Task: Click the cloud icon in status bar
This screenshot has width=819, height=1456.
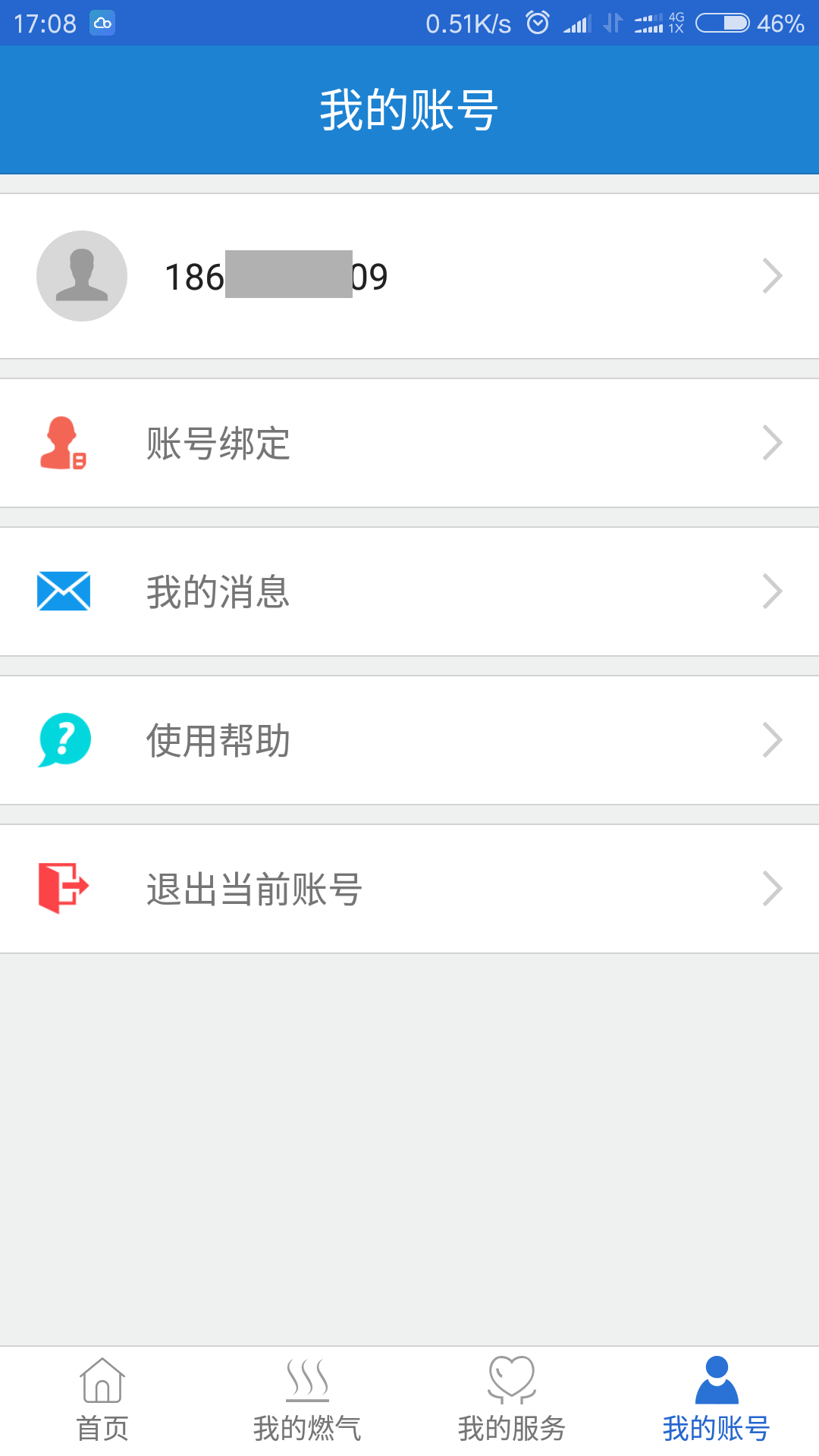Action: (101, 23)
